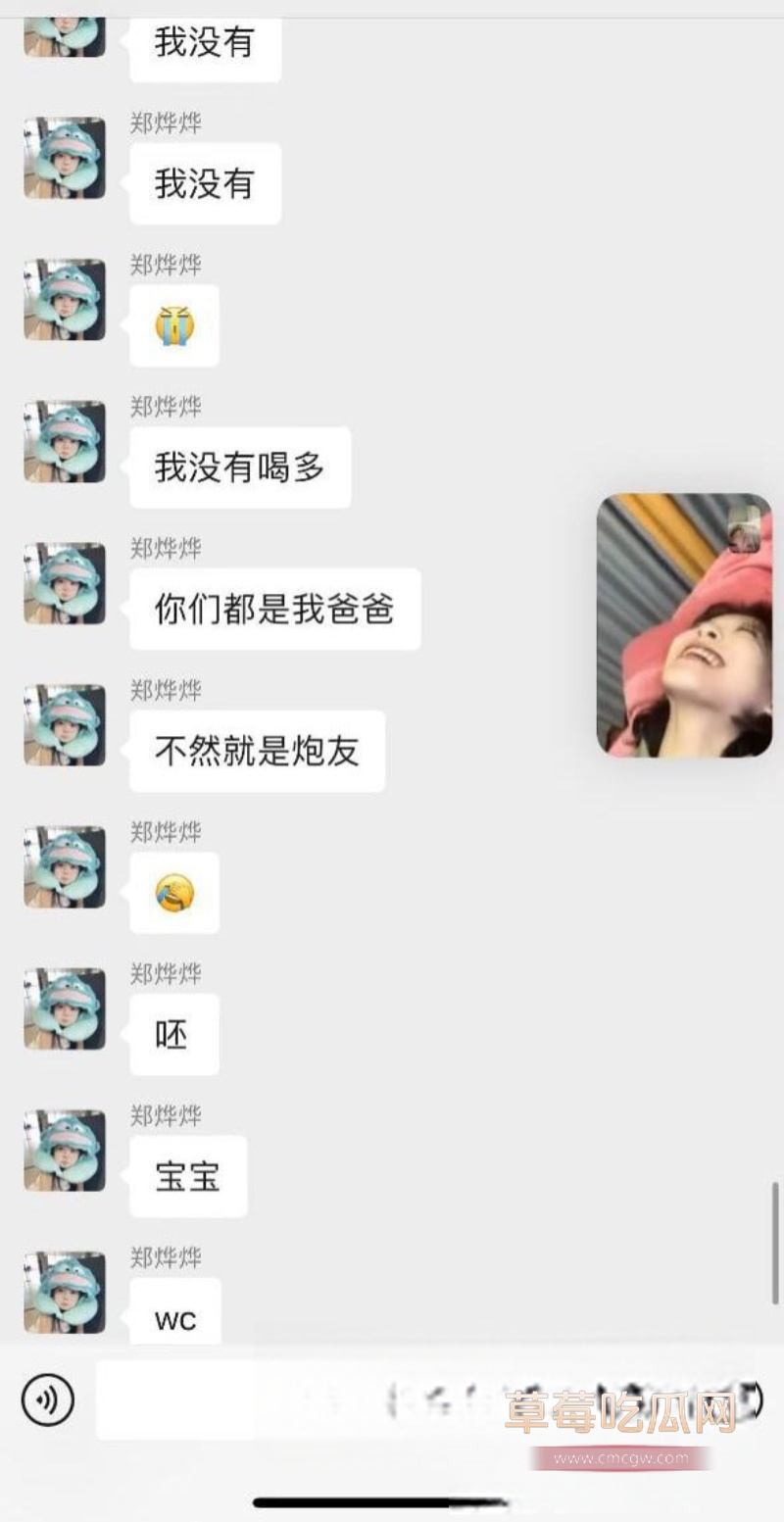
Task: Open the sender's avatar beside 我没有喝多
Action: (65, 442)
